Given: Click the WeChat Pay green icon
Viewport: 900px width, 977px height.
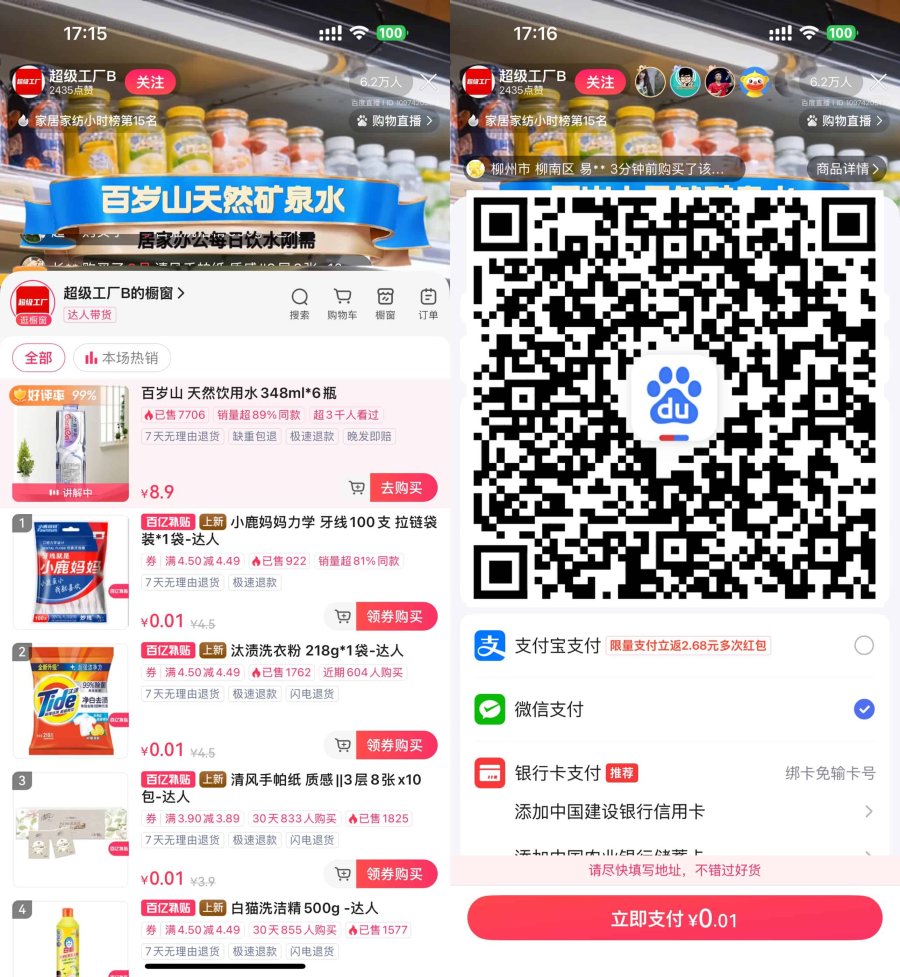Looking at the screenshot, I should point(489,710).
